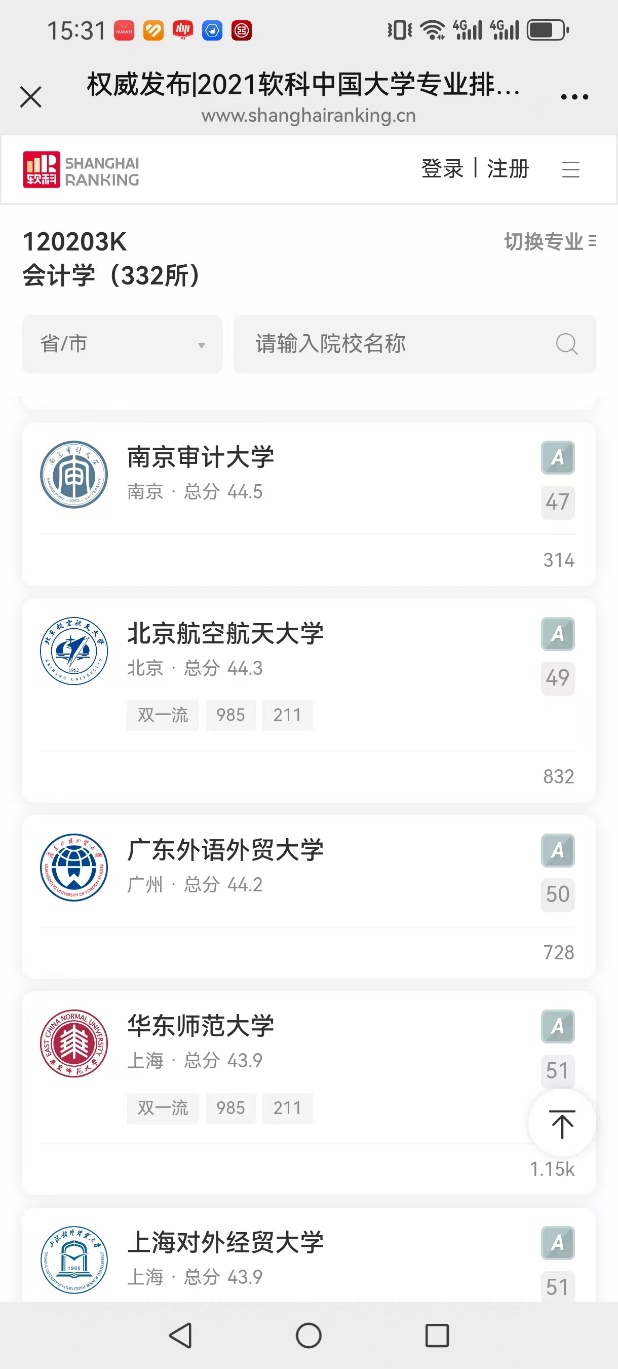618x1369 pixels.
Task: Open the 华东师范大学 card
Action: 200,1026
